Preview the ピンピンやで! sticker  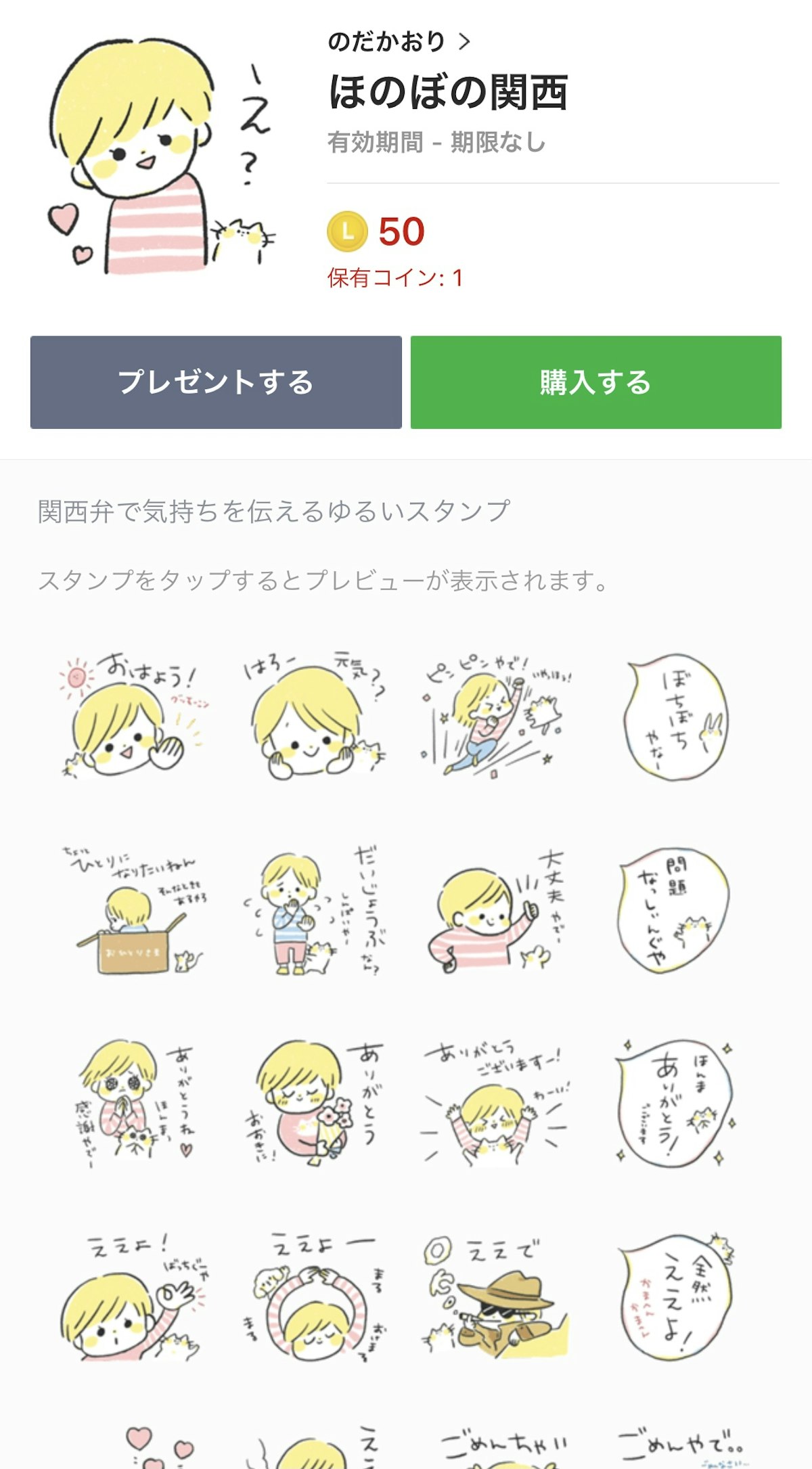click(497, 719)
